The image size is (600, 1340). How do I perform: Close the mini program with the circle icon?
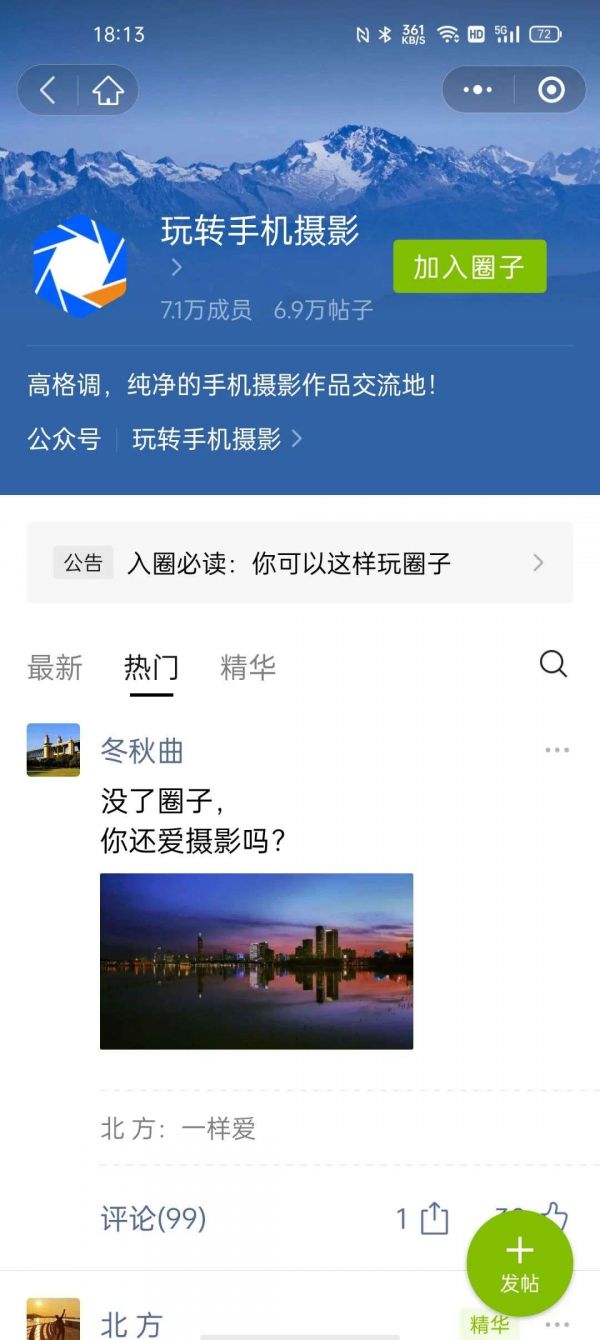pyautogui.click(x=551, y=90)
